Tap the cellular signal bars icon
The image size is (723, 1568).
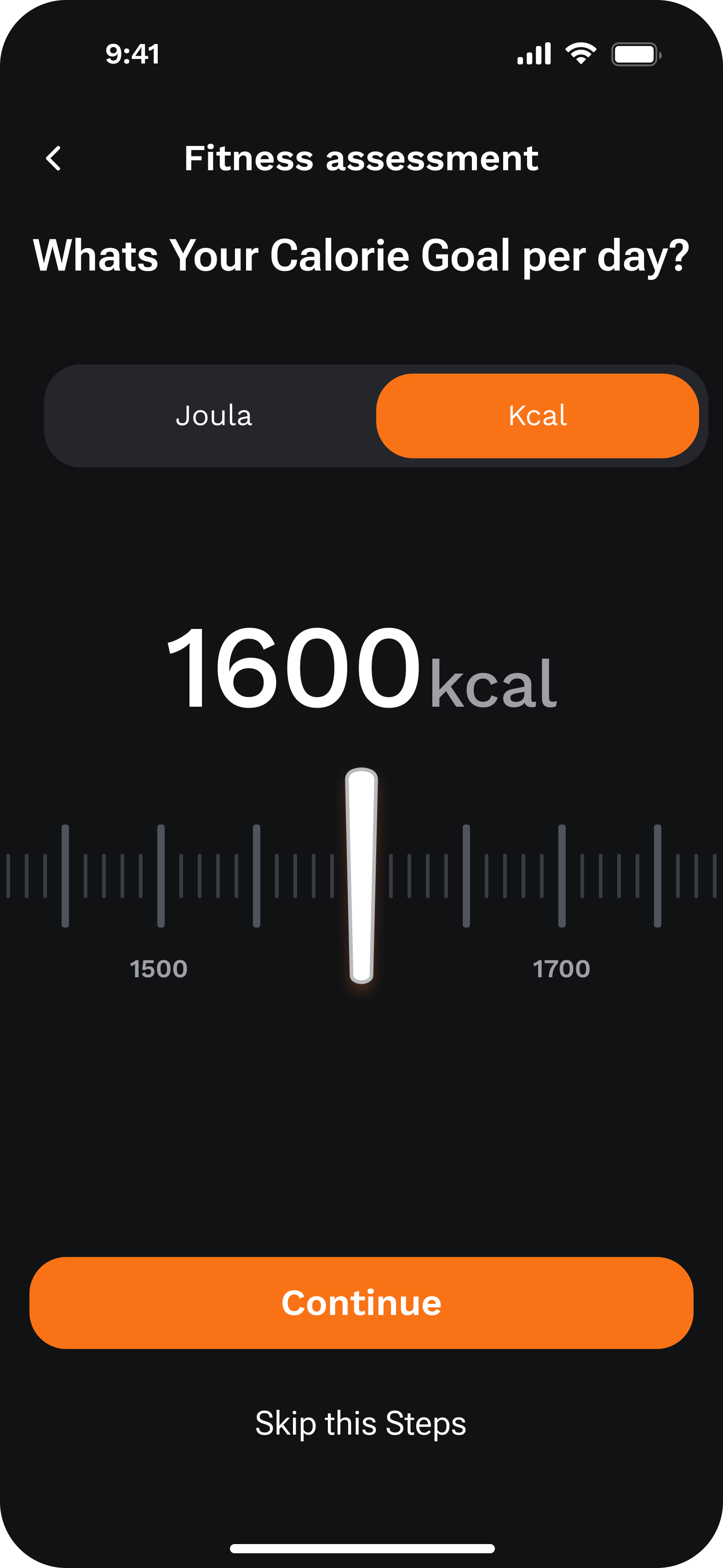(534, 53)
